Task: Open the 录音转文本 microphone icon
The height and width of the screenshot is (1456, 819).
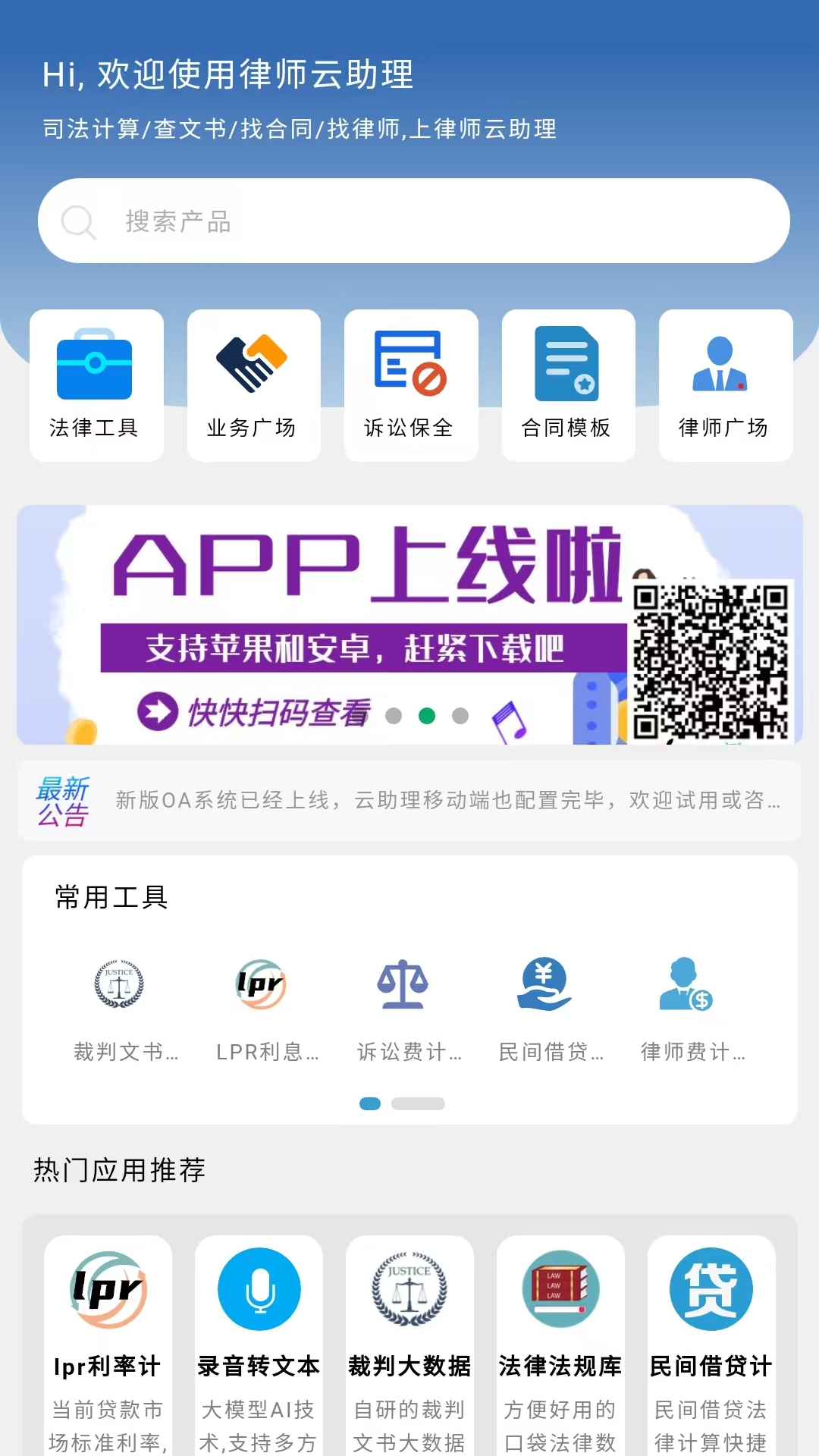Action: [x=258, y=1289]
